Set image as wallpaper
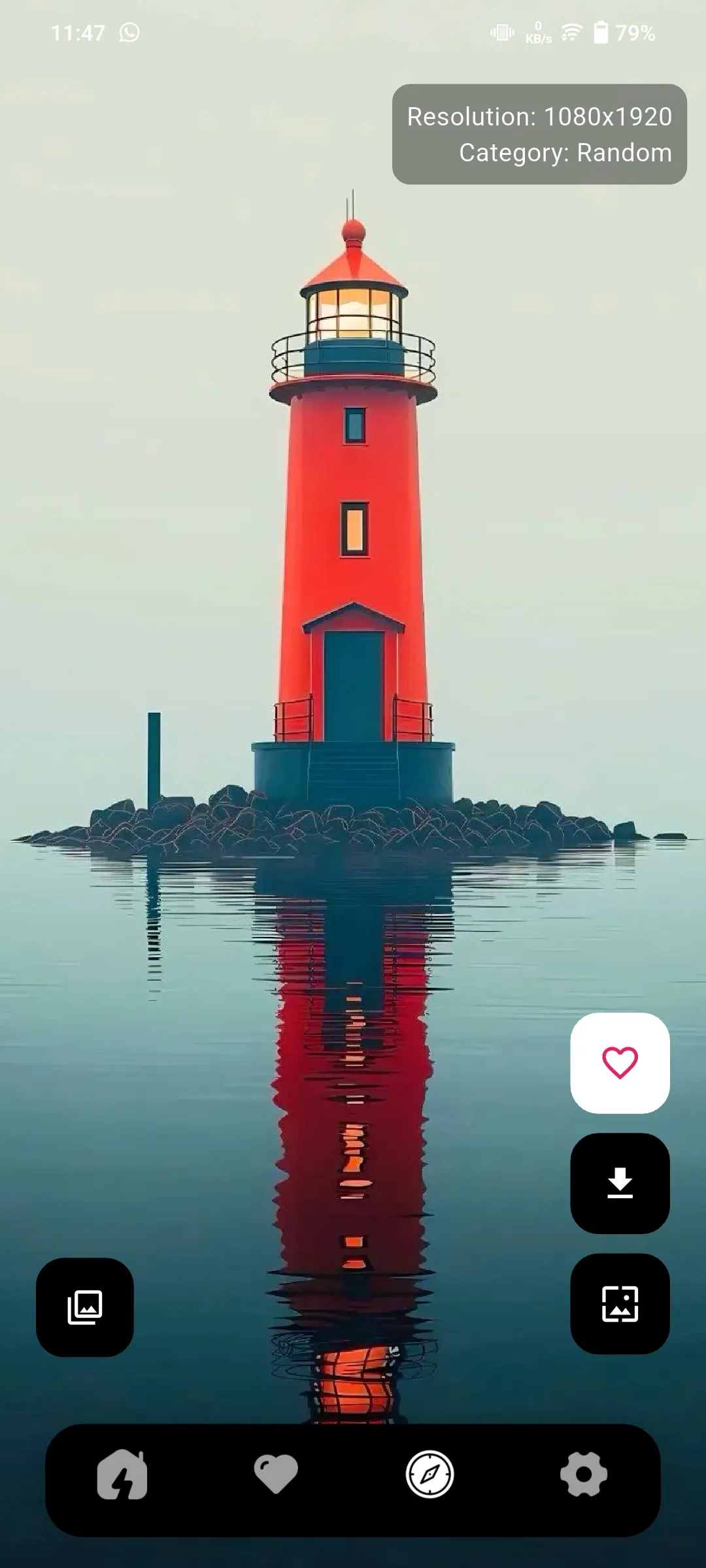Image resolution: width=706 pixels, height=1568 pixels. (620, 1303)
